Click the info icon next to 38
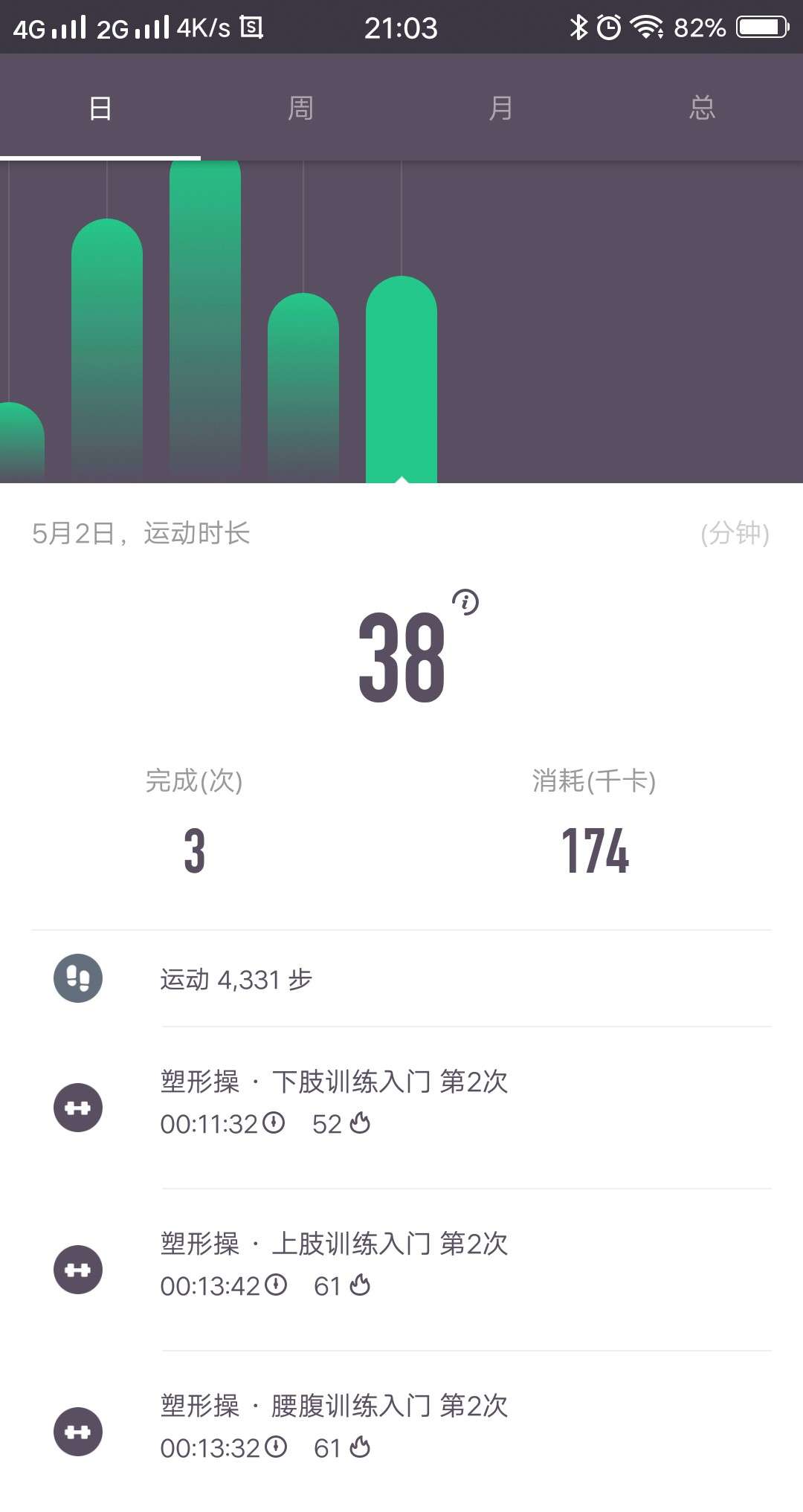This screenshot has height=1512, width=803. click(467, 603)
